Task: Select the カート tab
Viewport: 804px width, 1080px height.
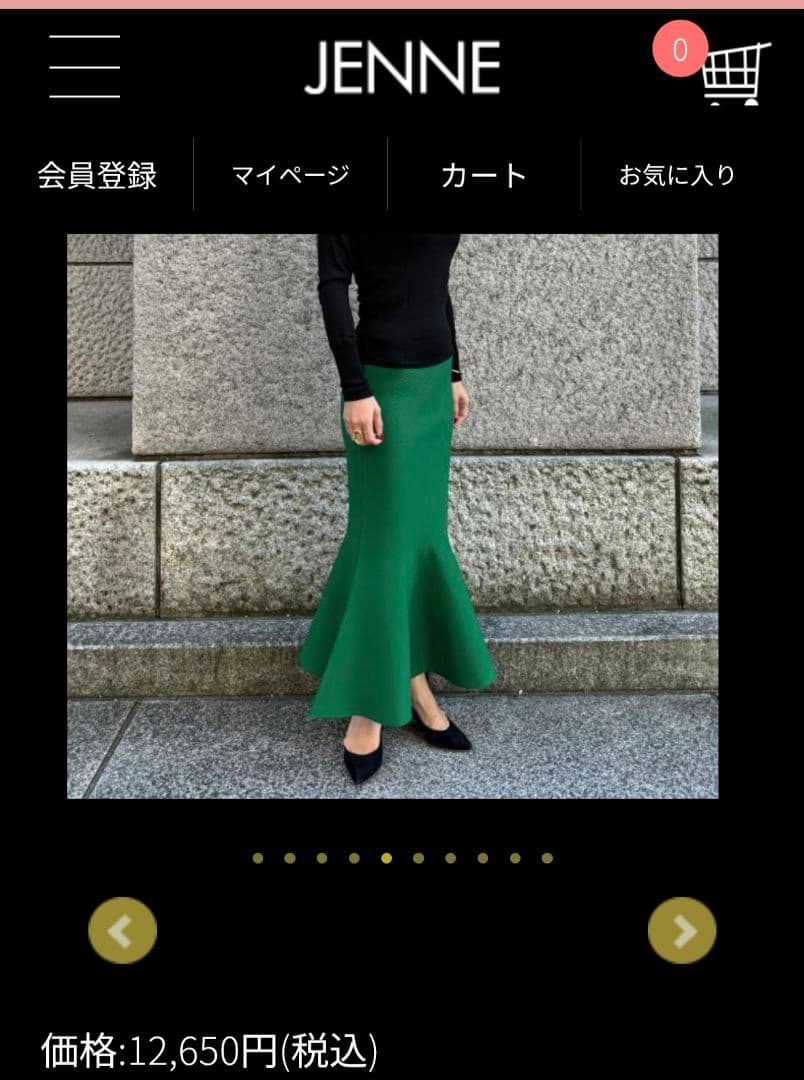Action: (x=483, y=175)
